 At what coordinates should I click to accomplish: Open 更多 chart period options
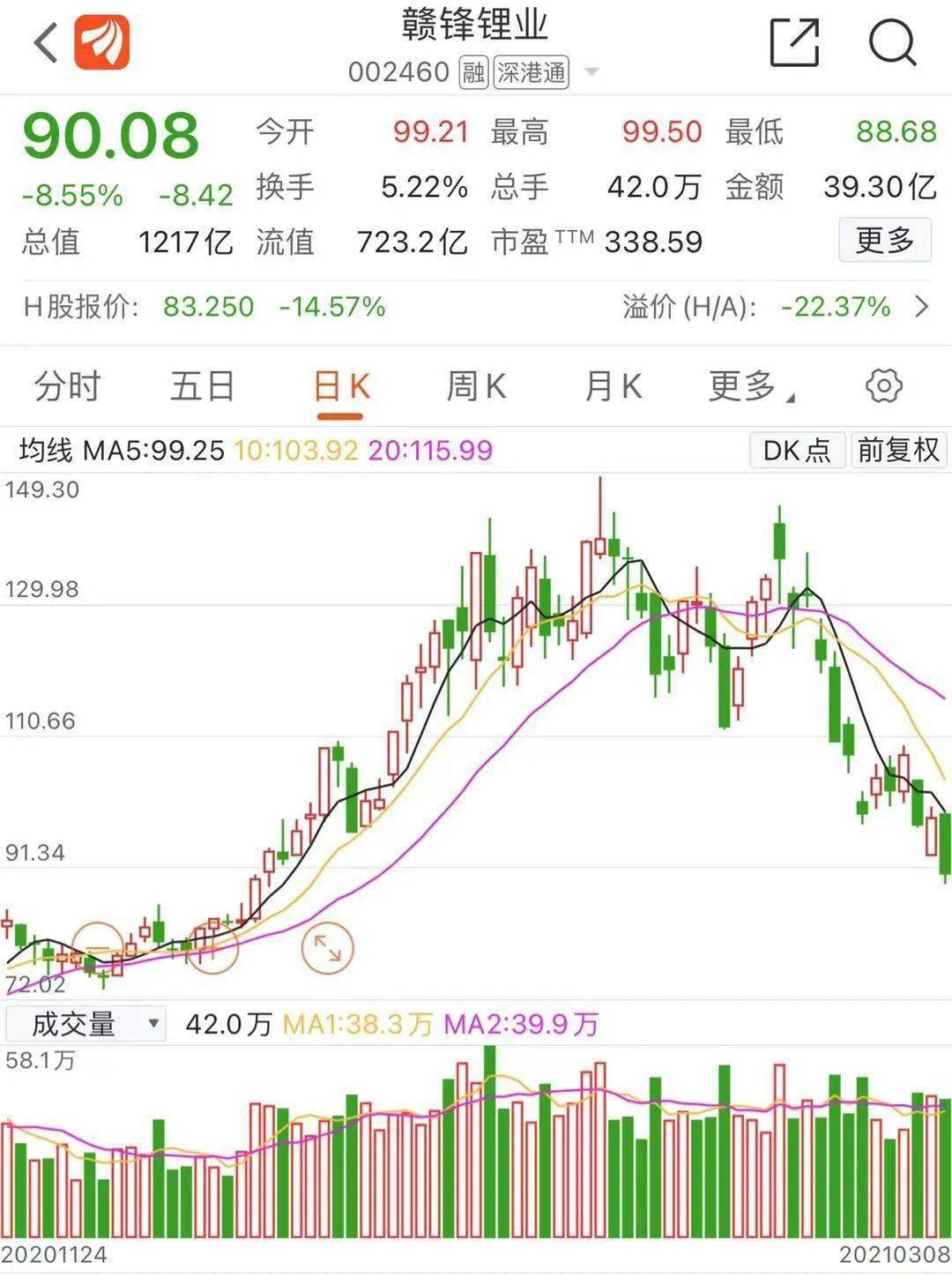point(740,385)
